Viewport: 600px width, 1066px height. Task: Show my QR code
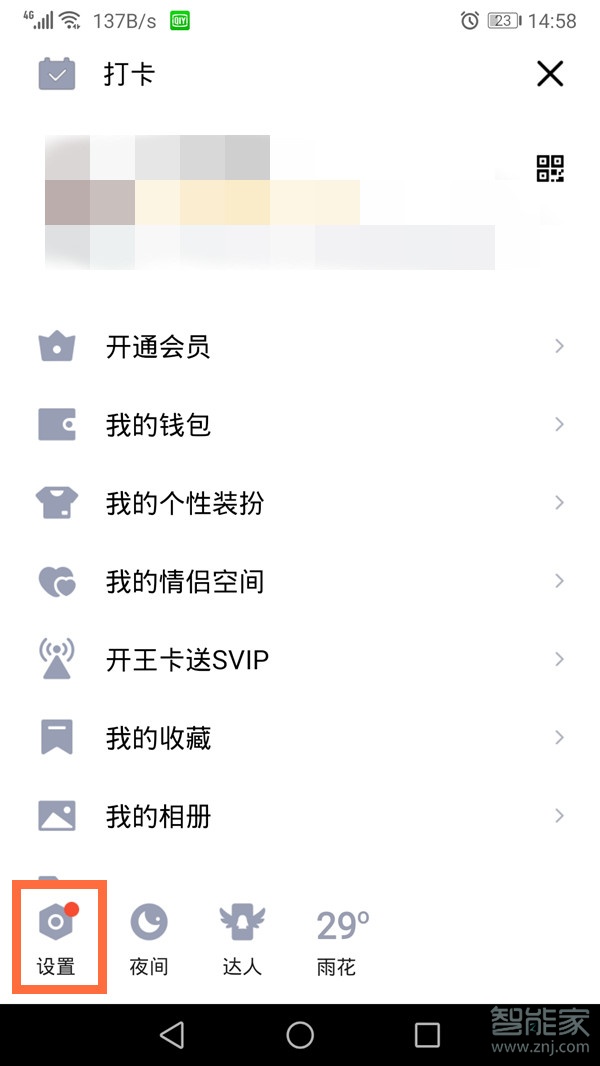tap(550, 169)
